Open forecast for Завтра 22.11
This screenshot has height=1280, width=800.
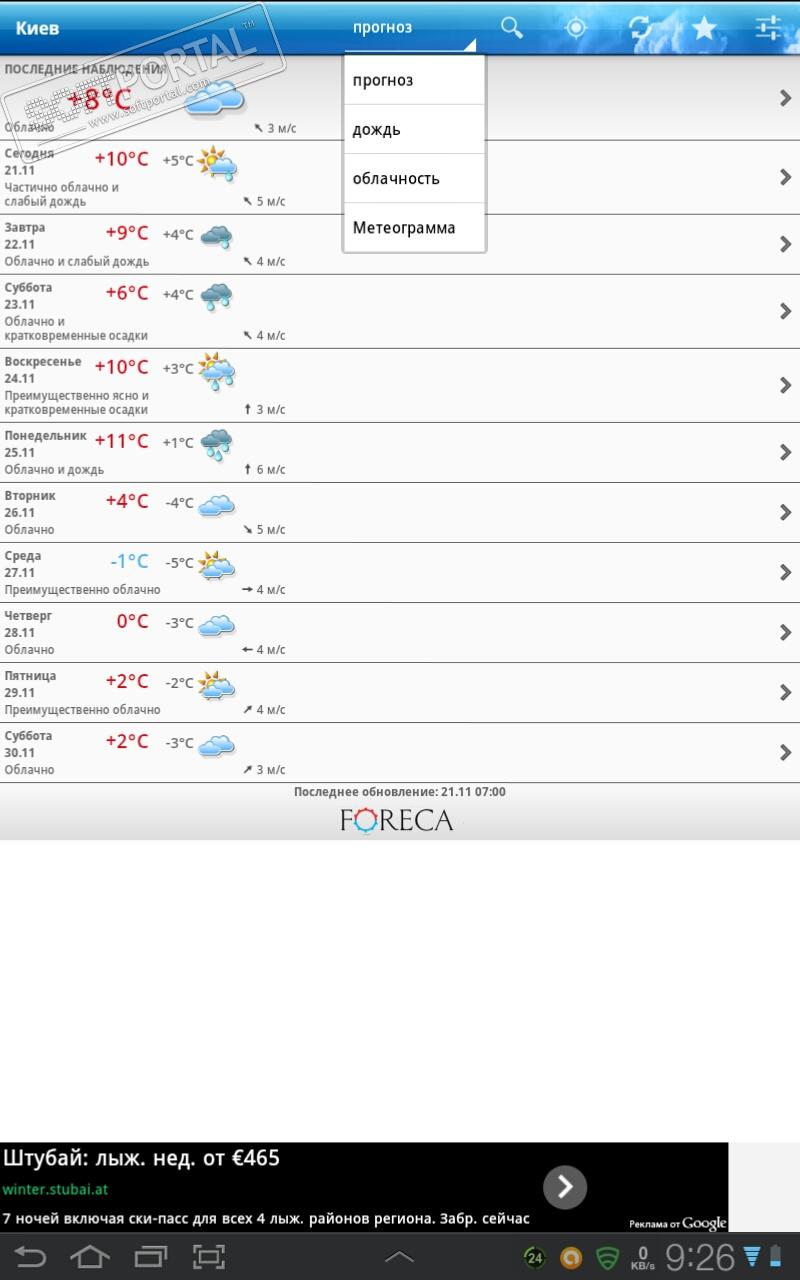pyautogui.click(x=400, y=244)
